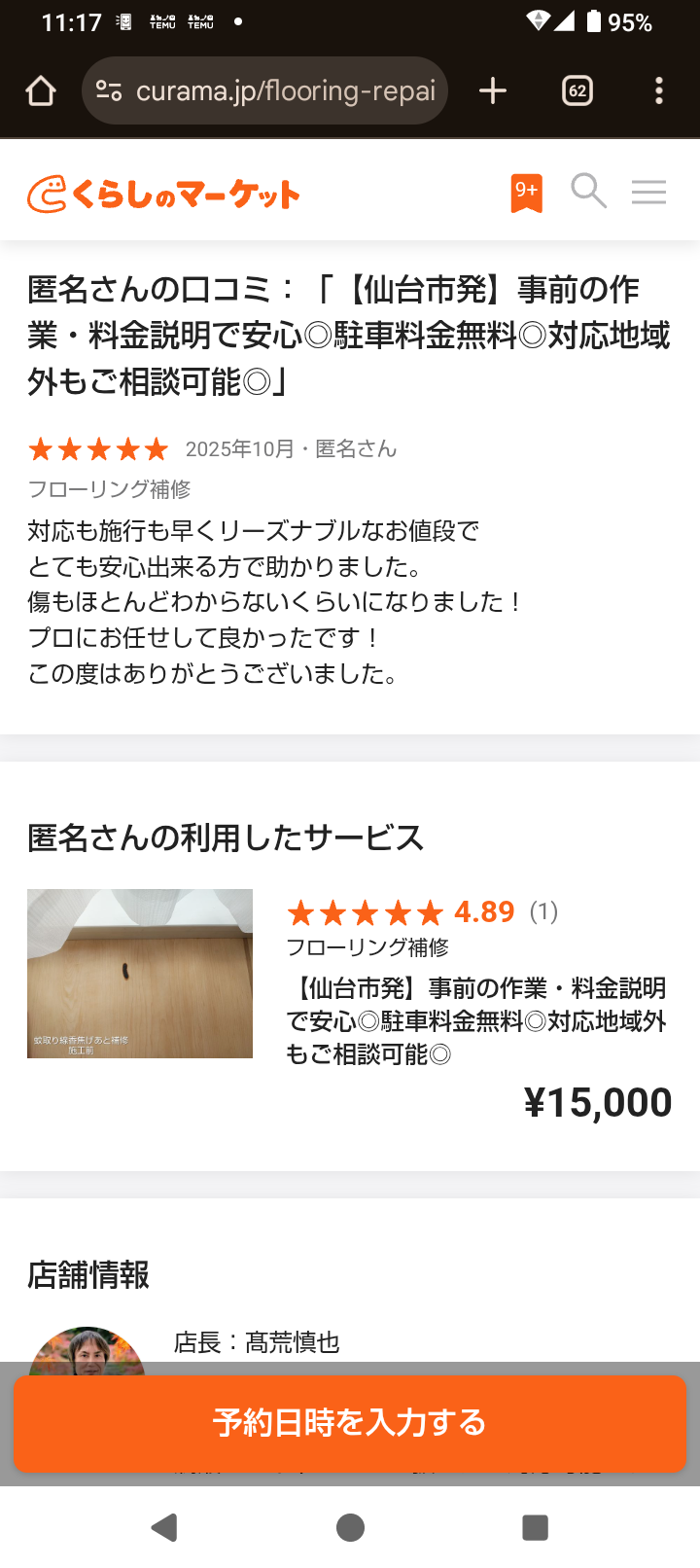The width and height of the screenshot is (700, 1568).
Task: Open a new browser tab
Action: (493, 91)
